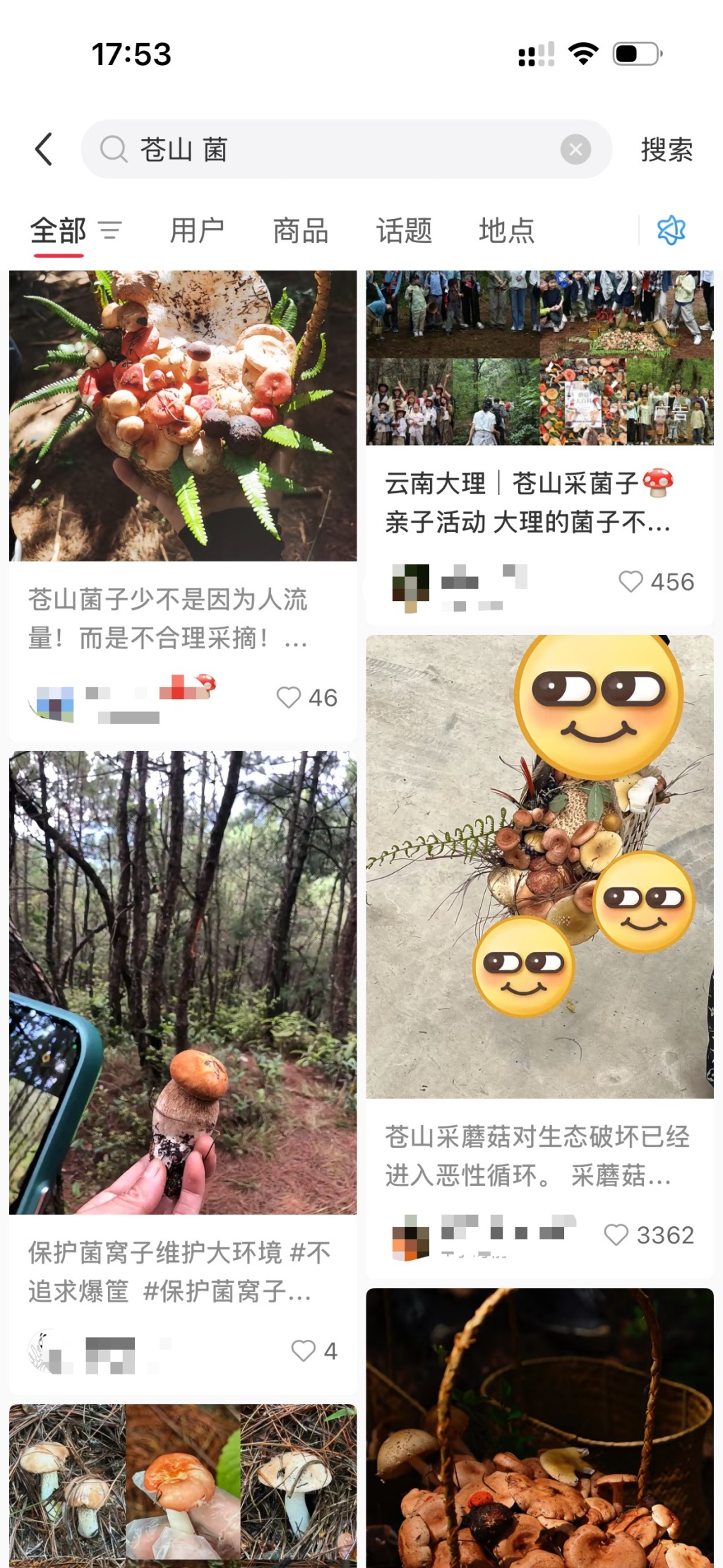Screen dimensions: 723x1568
Task: Clear the search text
Action: [575, 150]
